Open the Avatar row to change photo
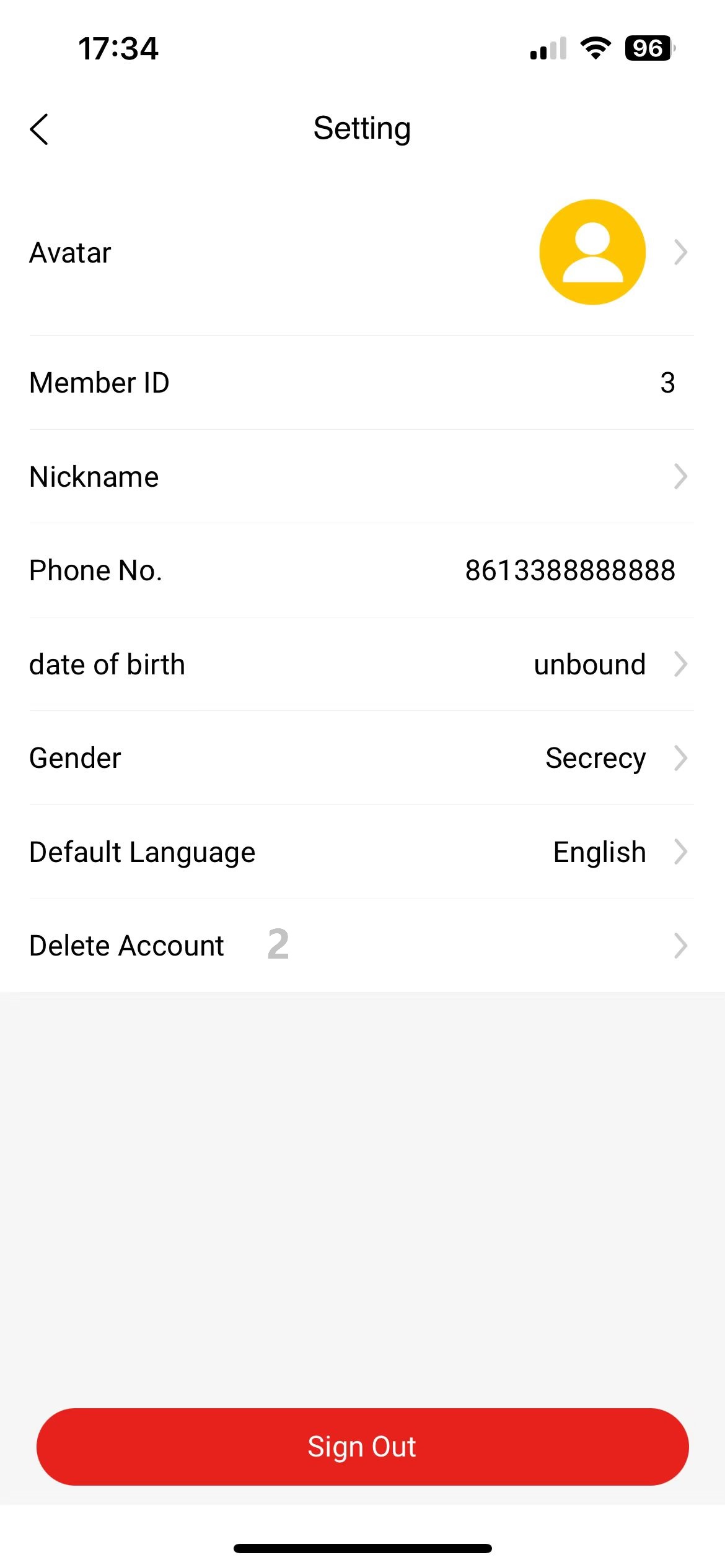 click(x=362, y=252)
